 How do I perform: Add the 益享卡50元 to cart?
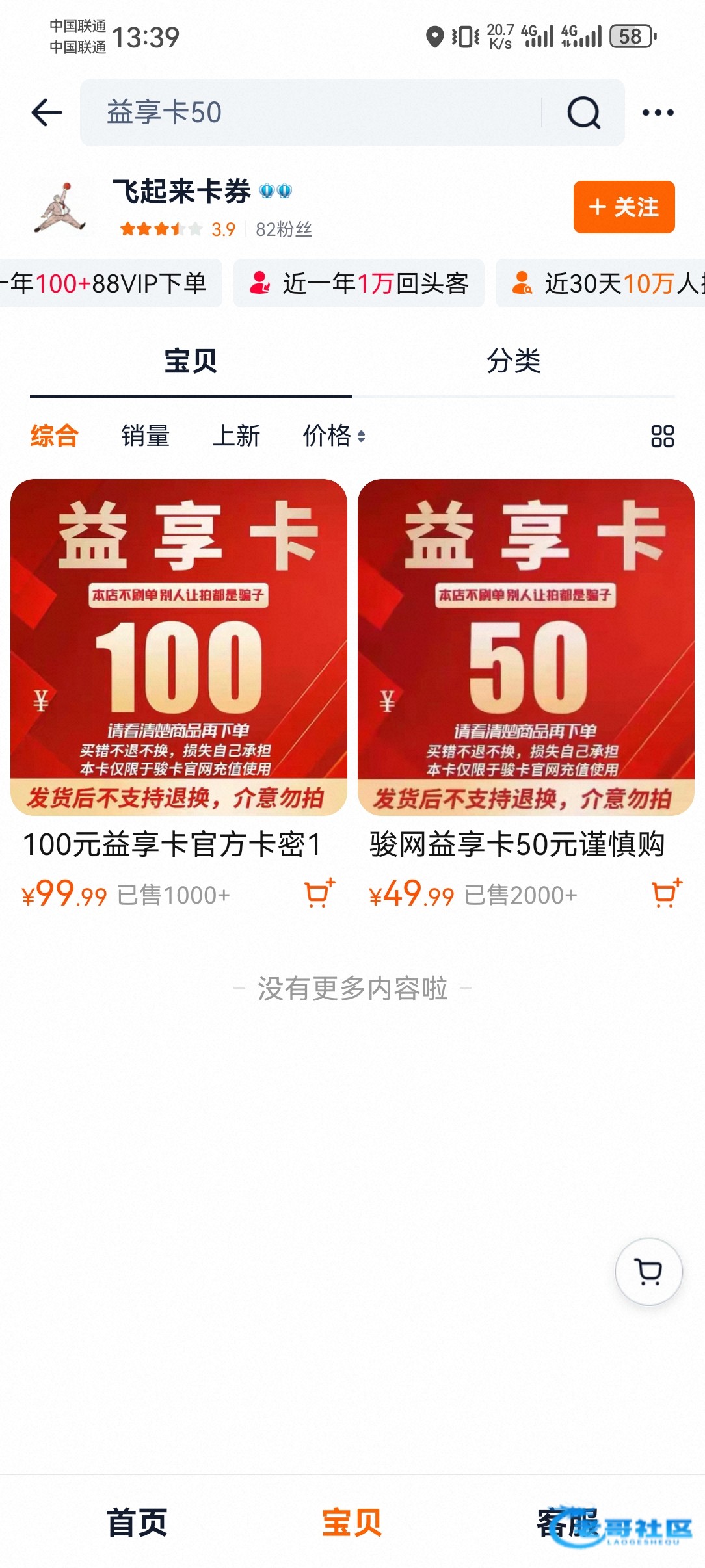click(x=667, y=893)
